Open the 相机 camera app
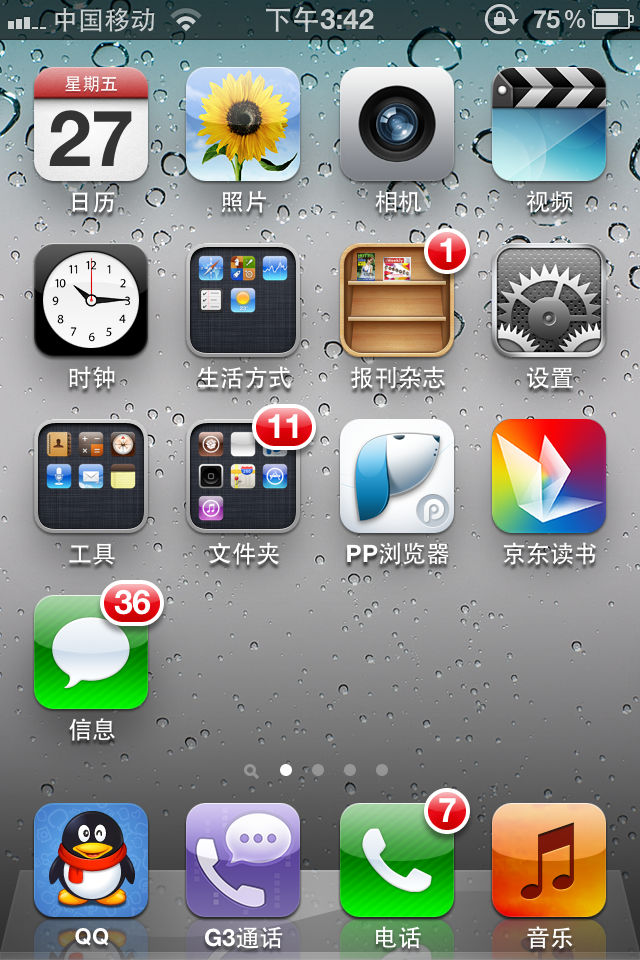 click(397, 124)
